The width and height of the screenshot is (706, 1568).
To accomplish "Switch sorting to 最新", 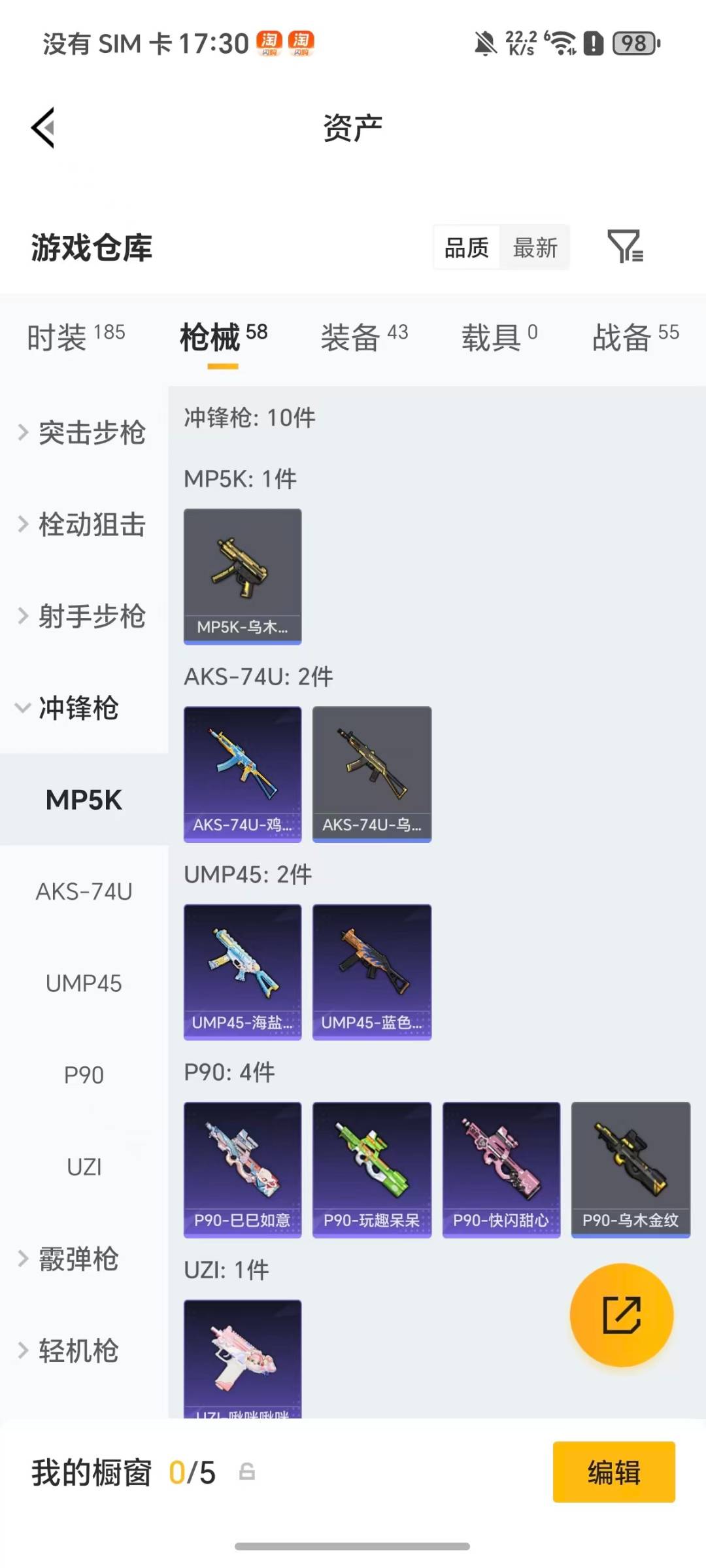I will 535,247.
